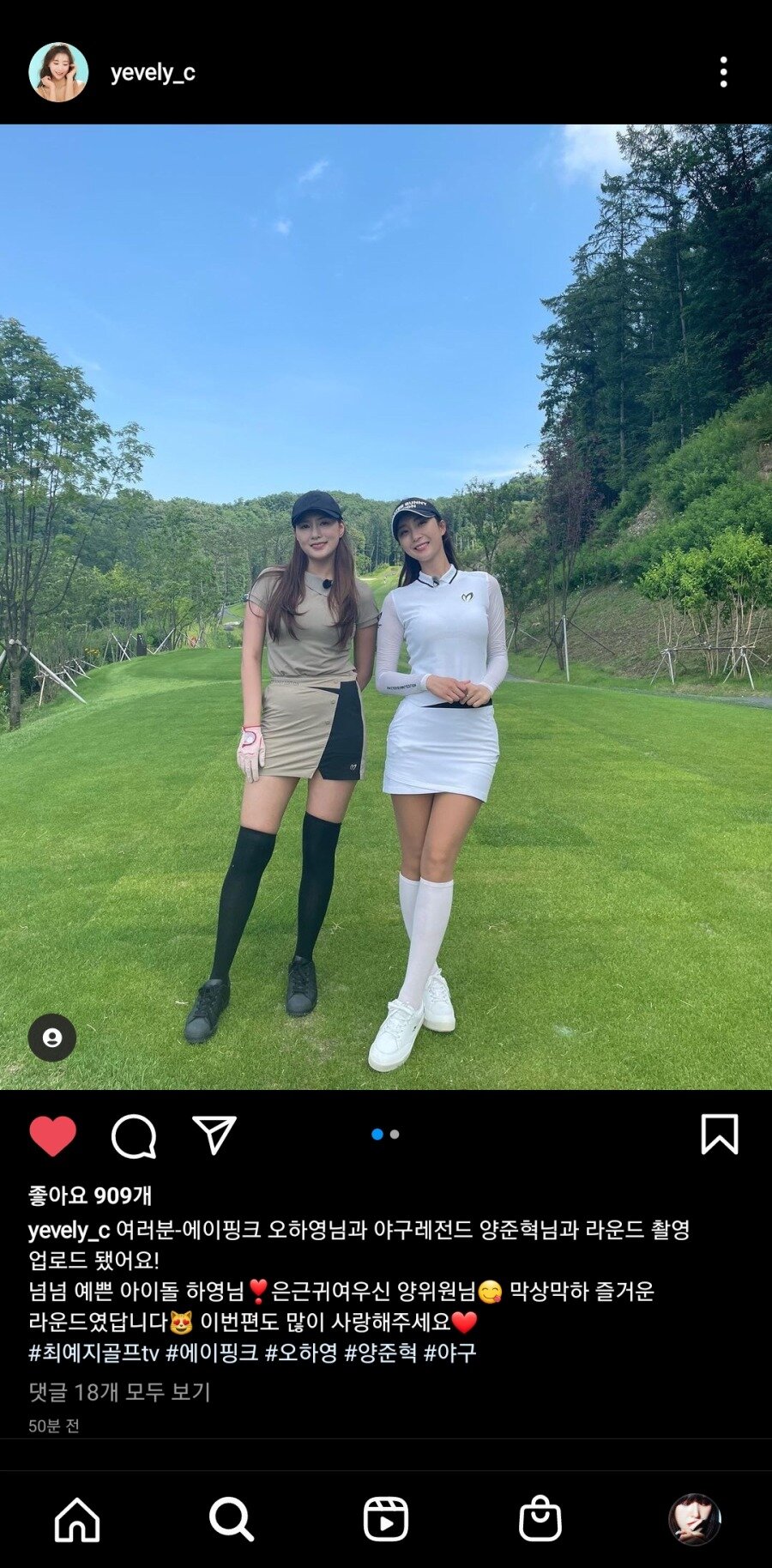This screenshot has height=1568, width=772.
Task: Switch to the Reels tab
Action: [386, 1519]
